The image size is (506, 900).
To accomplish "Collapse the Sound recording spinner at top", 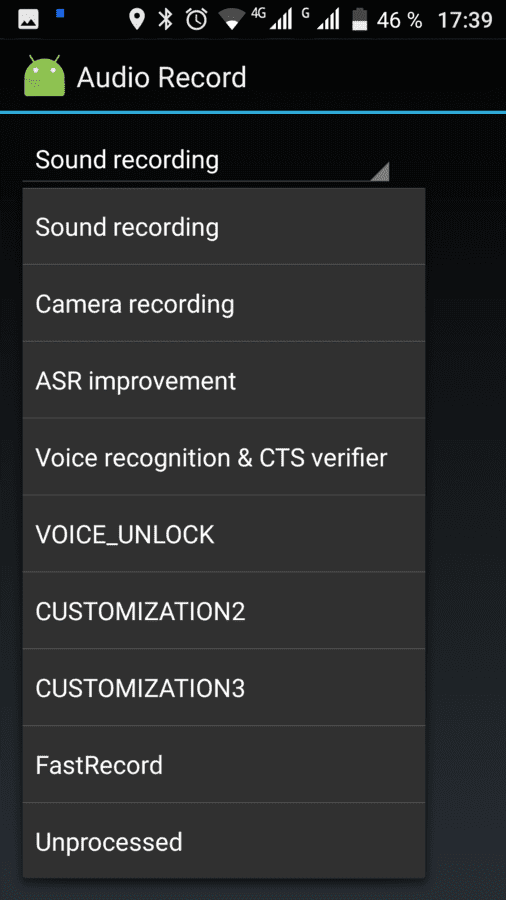I will [206, 160].
